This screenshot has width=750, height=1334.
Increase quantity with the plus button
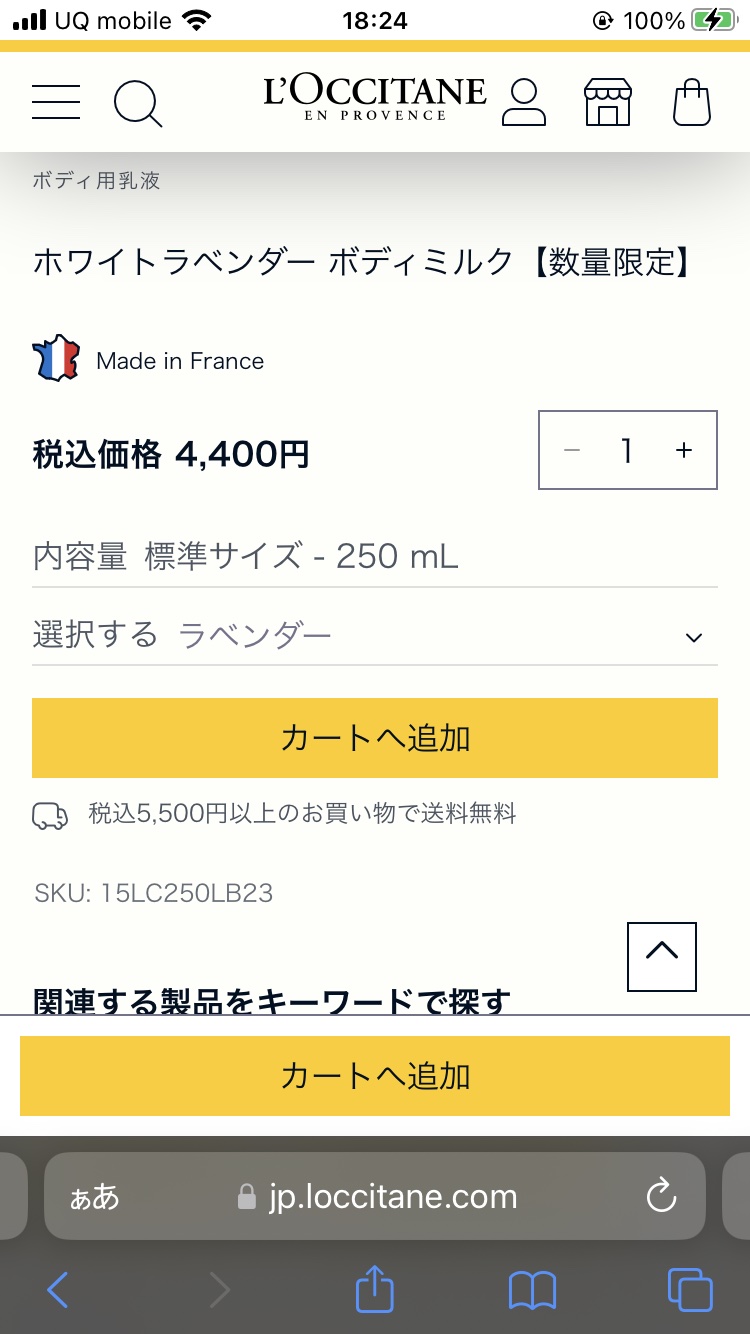[684, 451]
